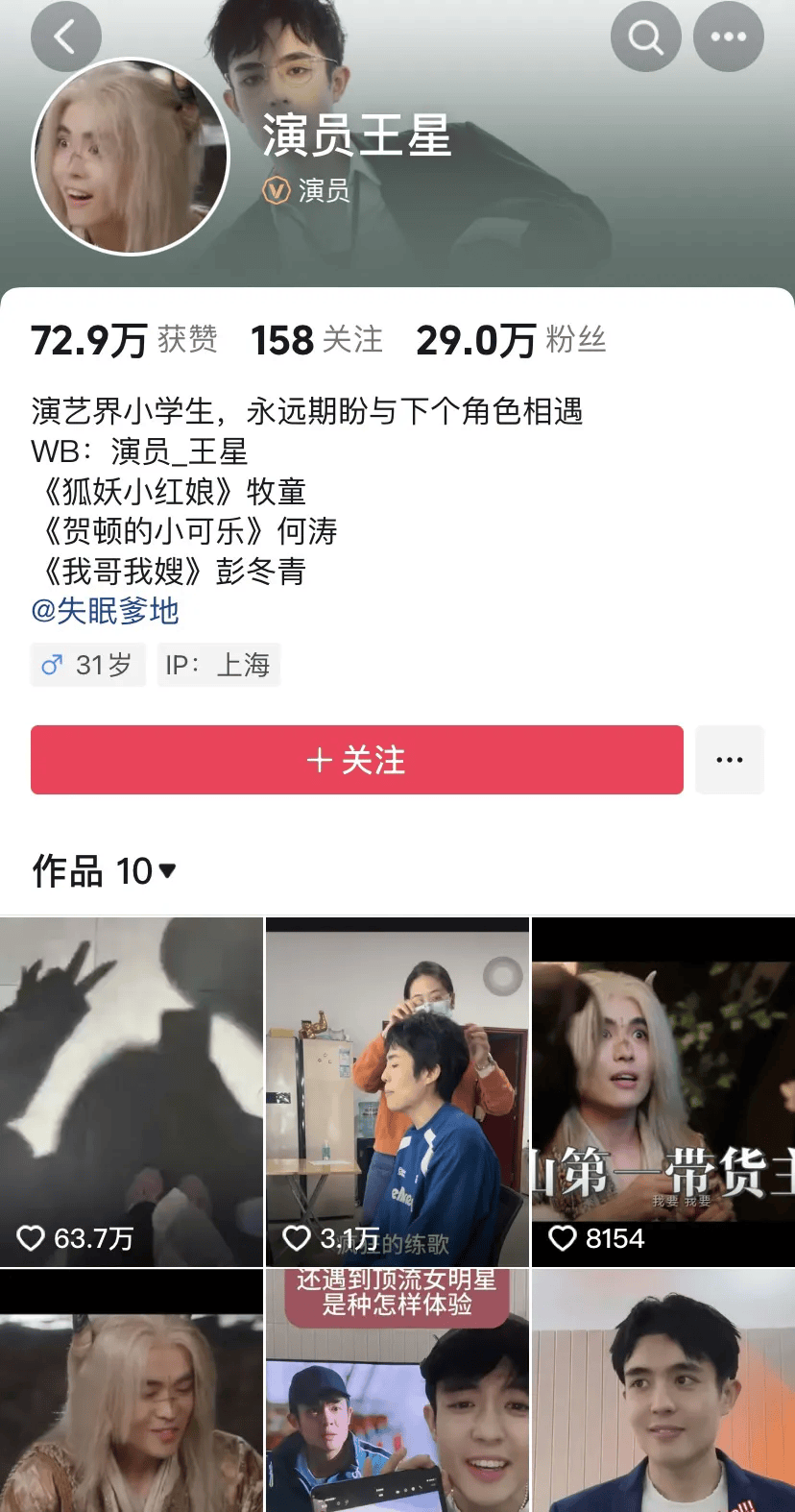Screen dimensions: 795x1512
Task: Open the more options button beside 关注
Action: pyautogui.click(x=729, y=760)
